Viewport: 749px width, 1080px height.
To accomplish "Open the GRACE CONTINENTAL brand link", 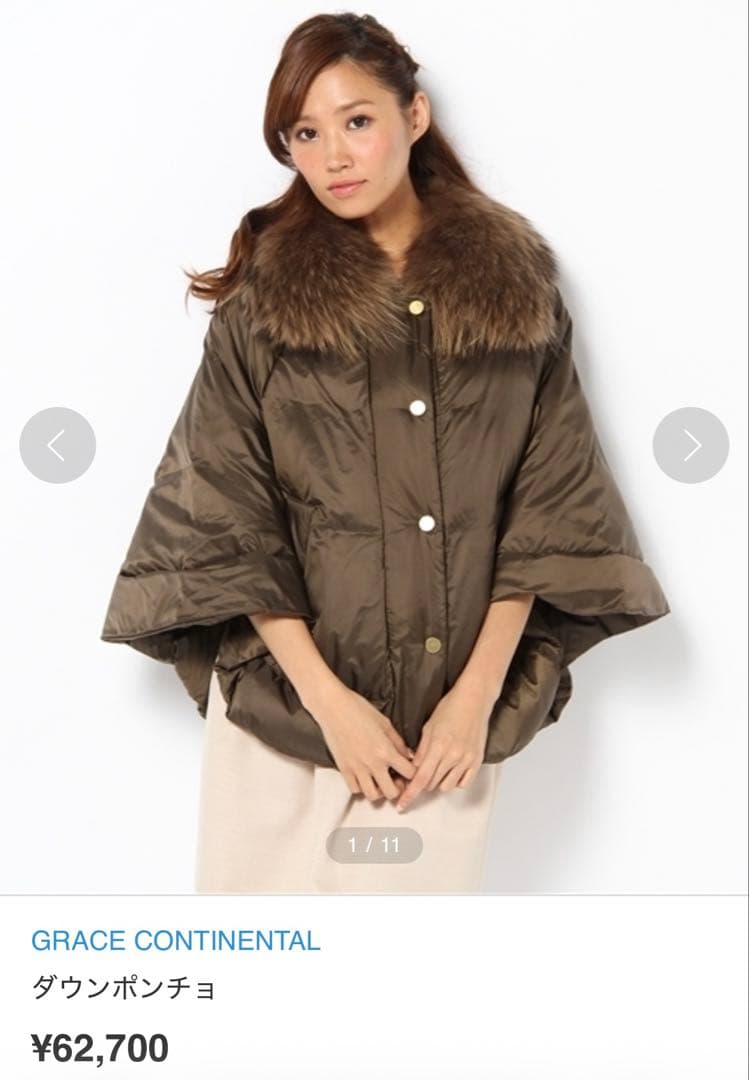I will [176, 940].
